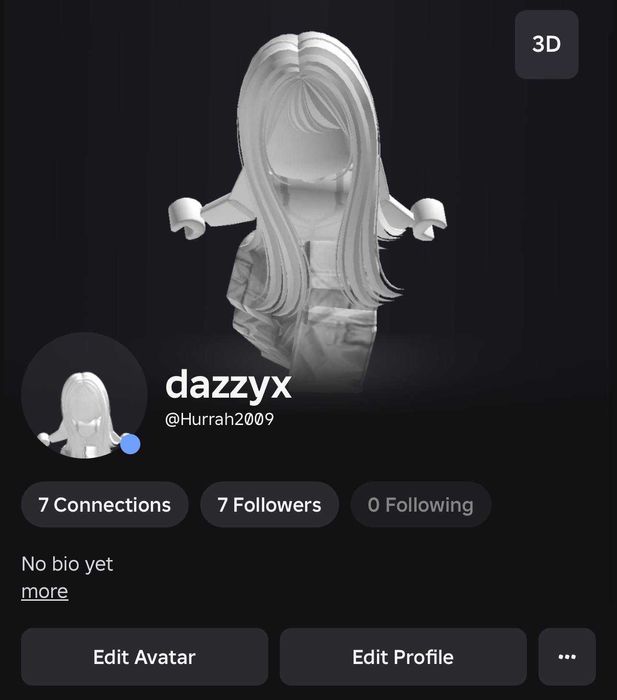Tap Edit Avatar button
Image resolution: width=617 pixels, height=700 pixels.
[144, 657]
